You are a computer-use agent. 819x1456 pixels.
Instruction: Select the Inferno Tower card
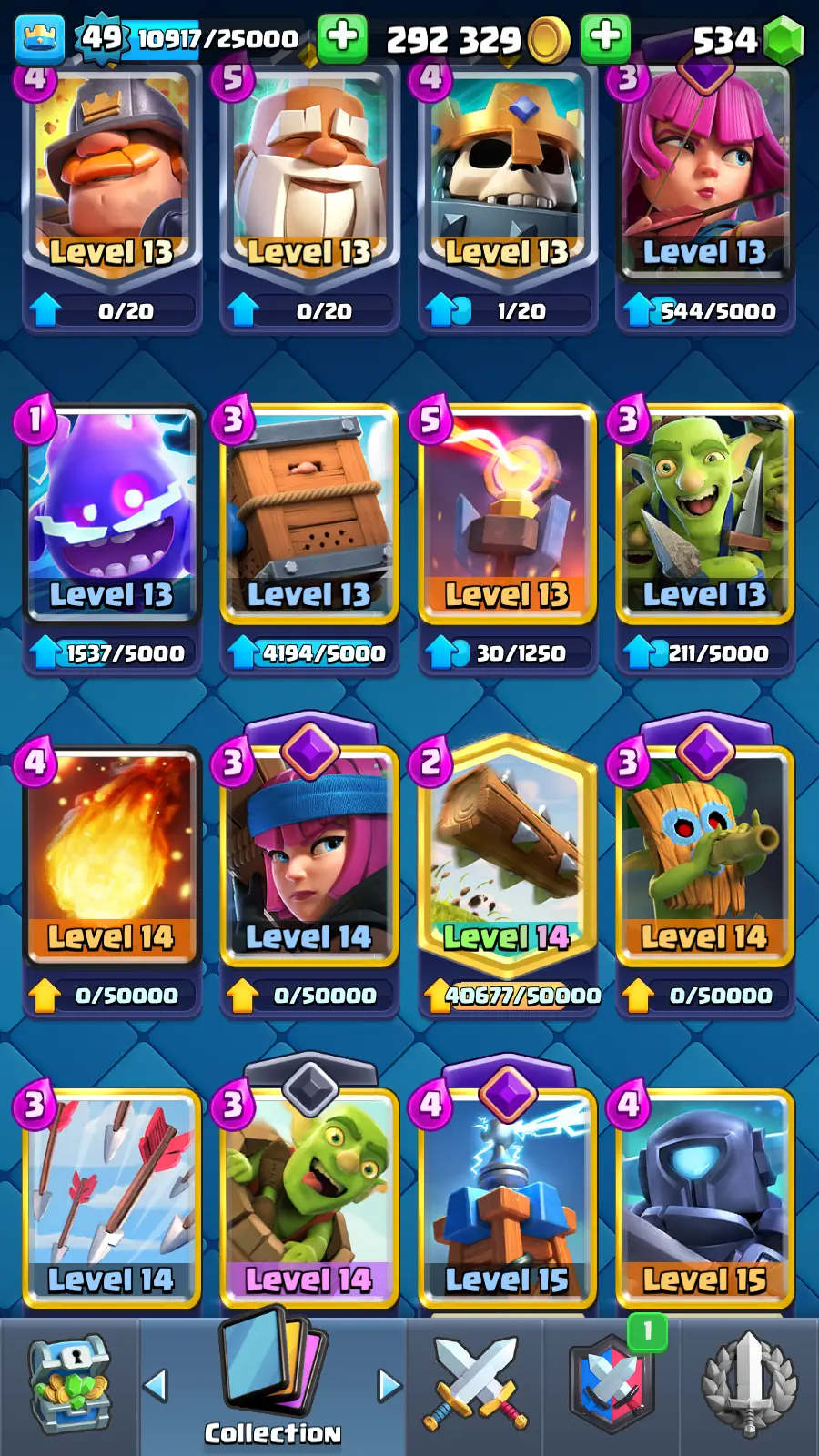point(507,514)
